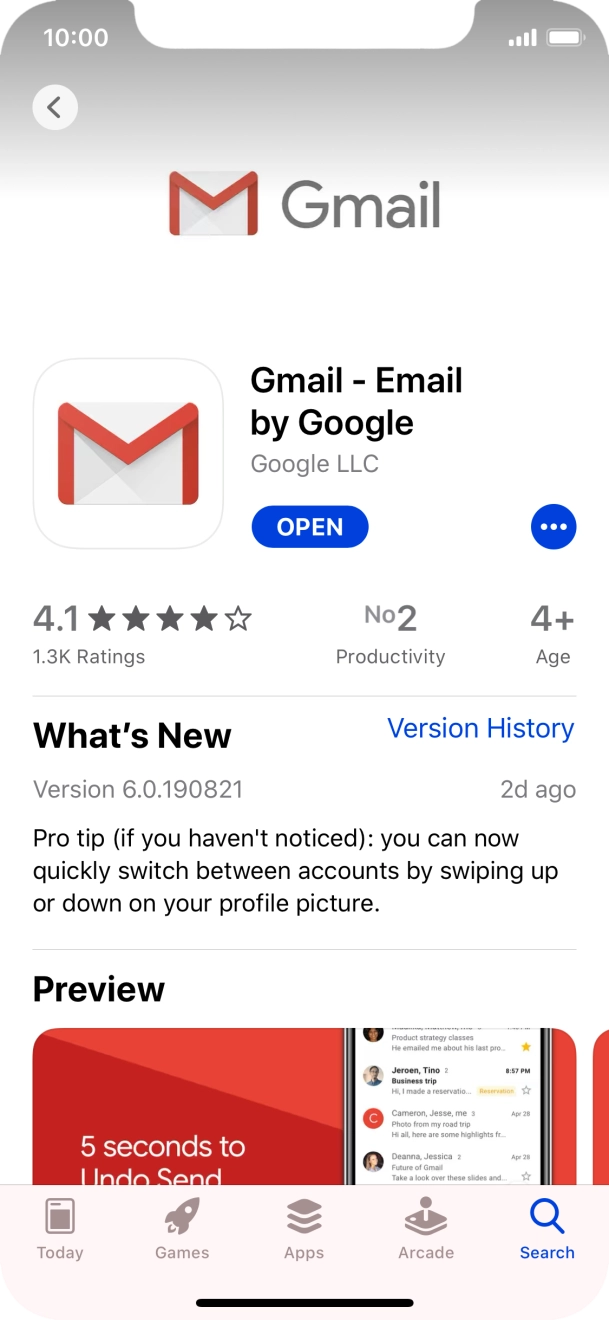
Task: Open the more options ellipsis menu
Action: 553,527
